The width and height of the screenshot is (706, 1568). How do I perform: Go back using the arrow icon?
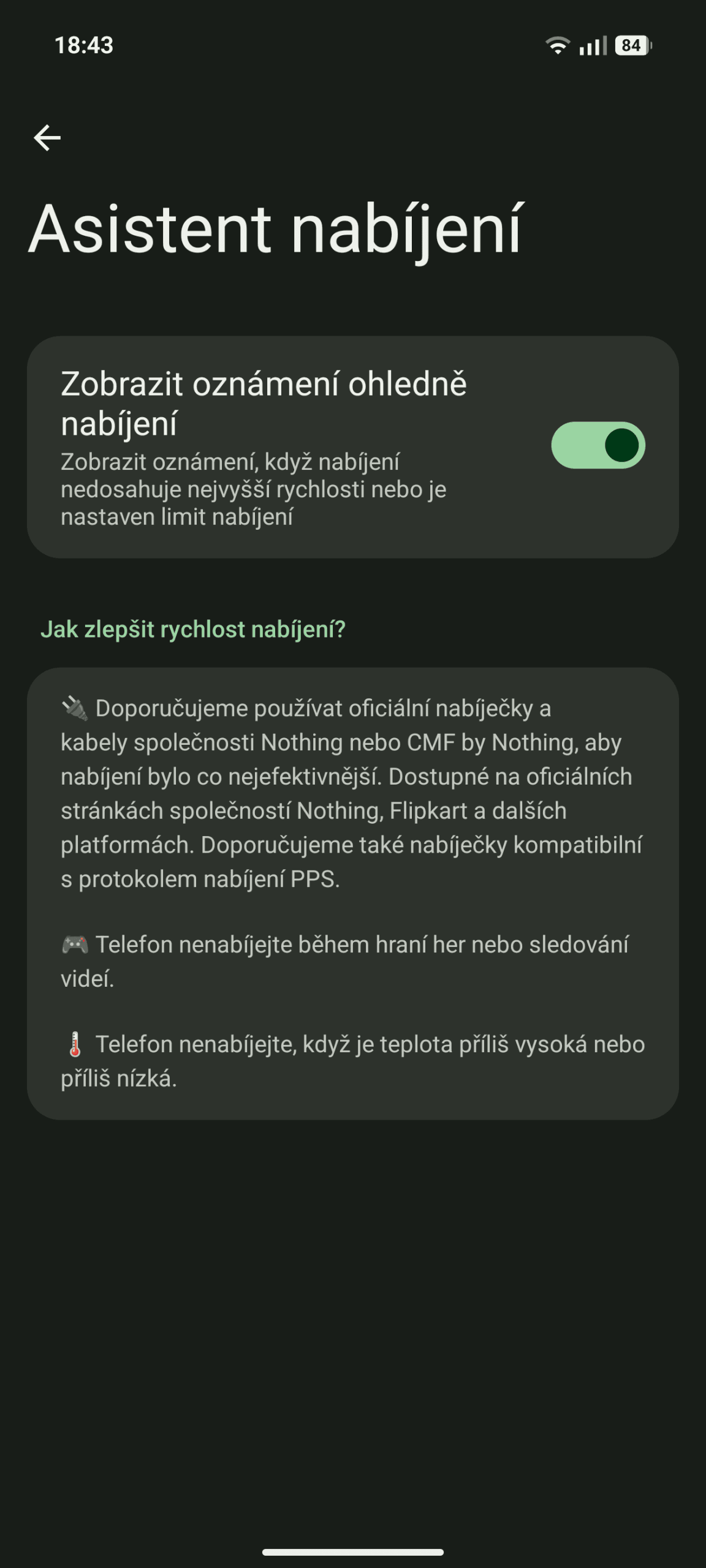pyautogui.click(x=47, y=137)
